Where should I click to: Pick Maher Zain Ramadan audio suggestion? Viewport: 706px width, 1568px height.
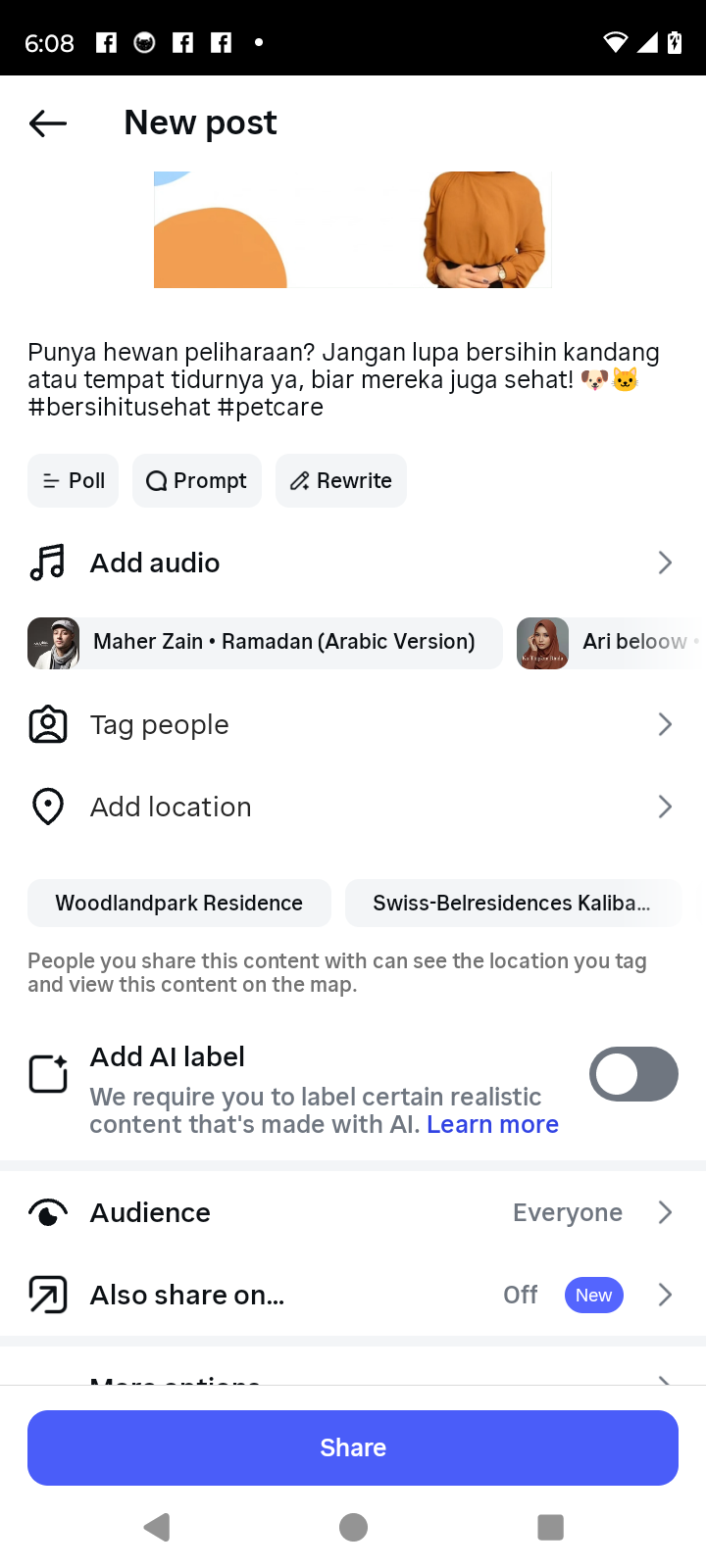(x=265, y=642)
